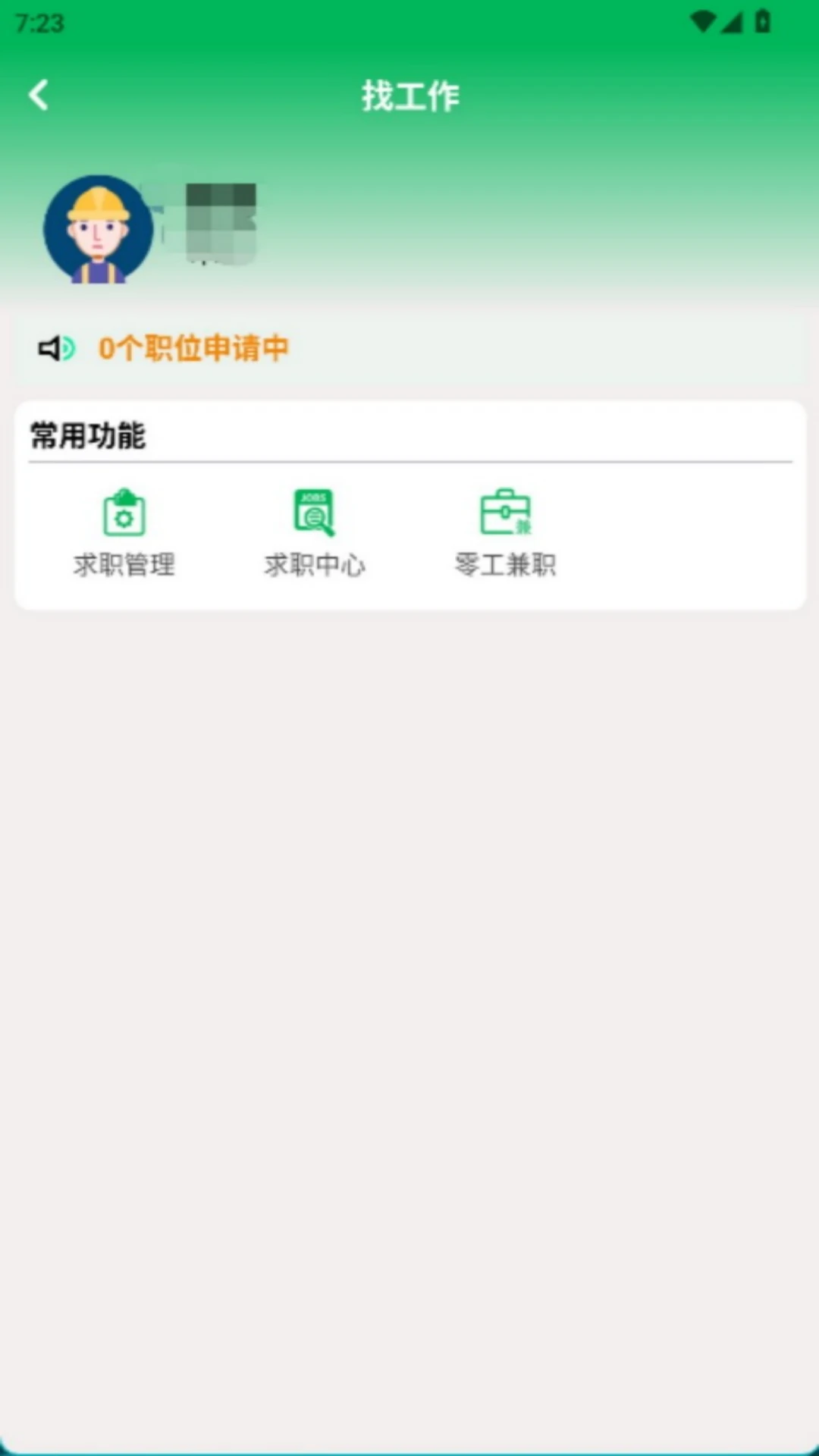Open the 求职管理 clipboard icon
Screen dimensions: 819x1456
[124, 513]
